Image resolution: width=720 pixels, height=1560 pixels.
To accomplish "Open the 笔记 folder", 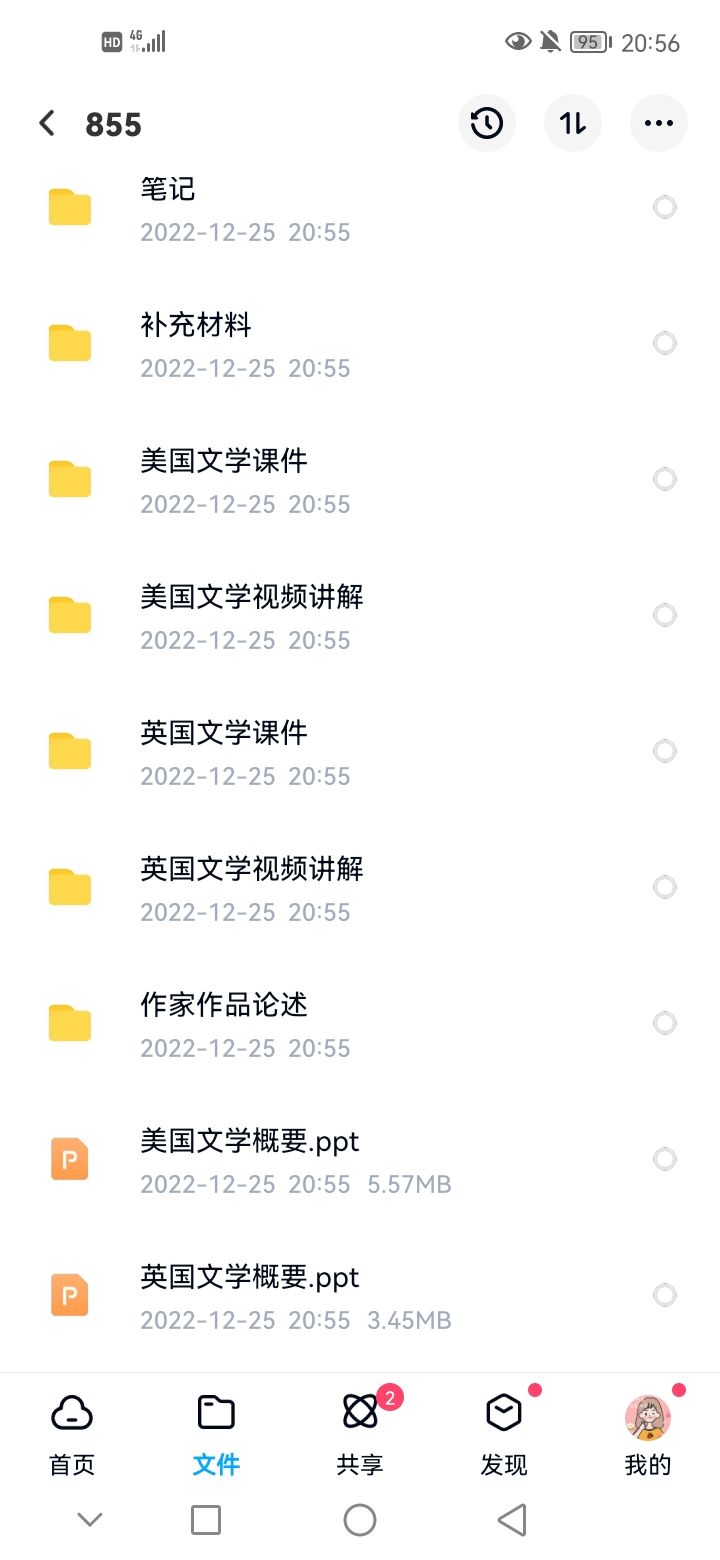I will [360, 208].
